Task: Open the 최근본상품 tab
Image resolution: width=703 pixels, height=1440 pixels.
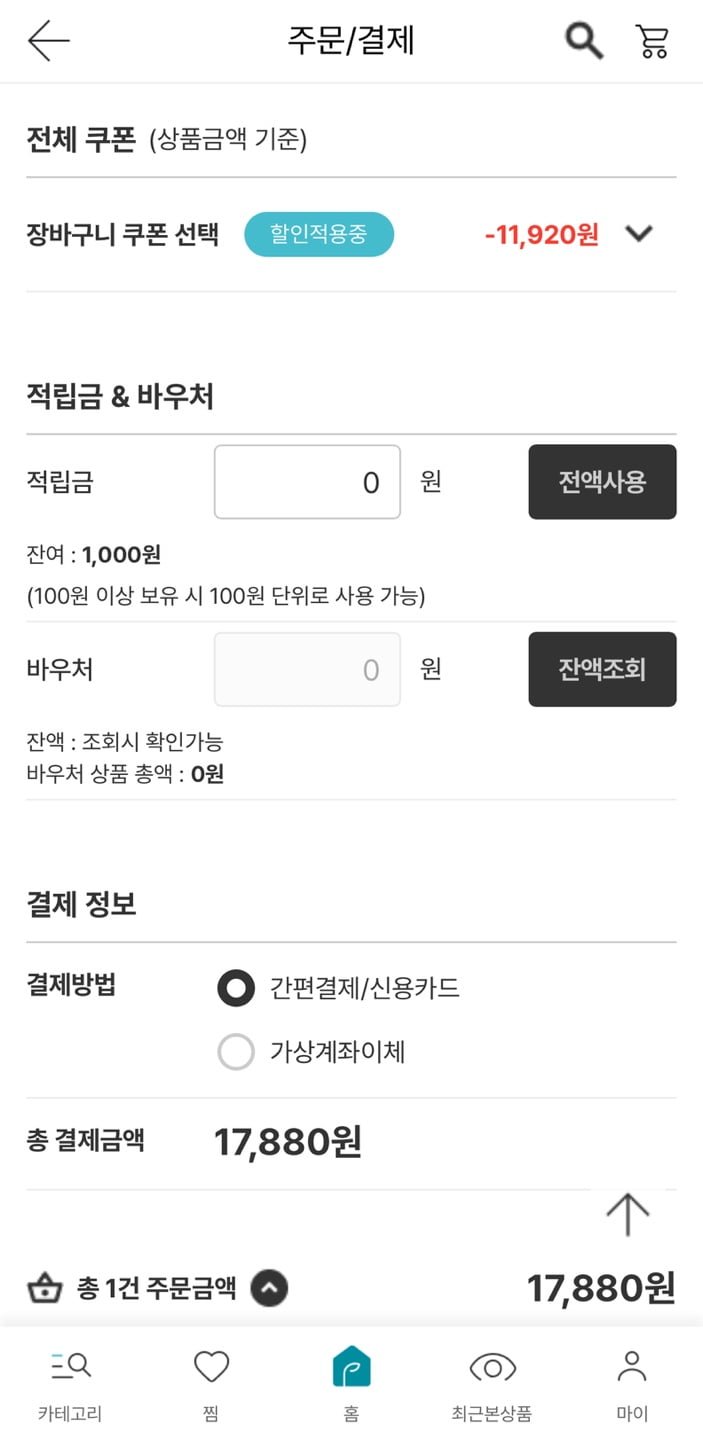Action: [x=492, y=1384]
